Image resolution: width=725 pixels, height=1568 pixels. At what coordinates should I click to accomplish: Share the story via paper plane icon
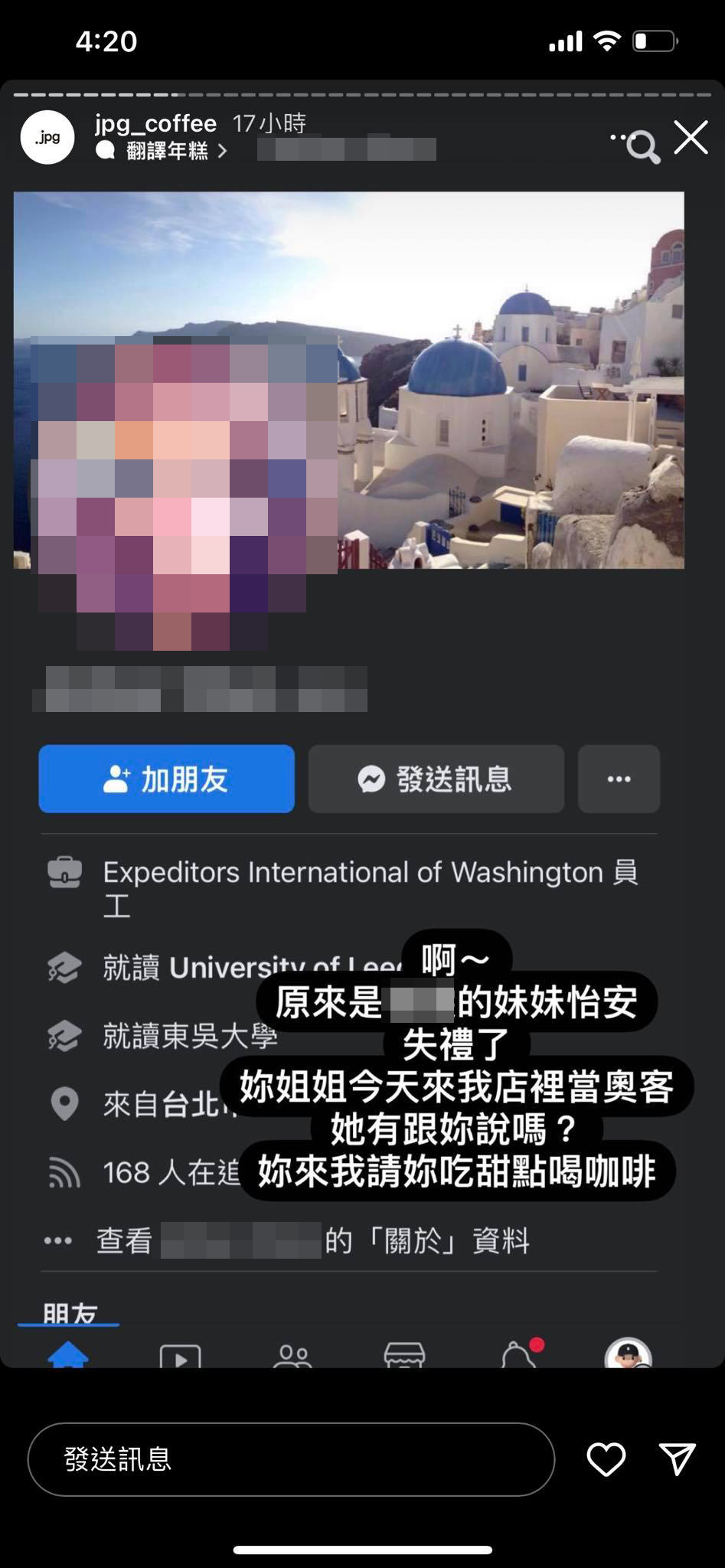[x=677, y=1459]
